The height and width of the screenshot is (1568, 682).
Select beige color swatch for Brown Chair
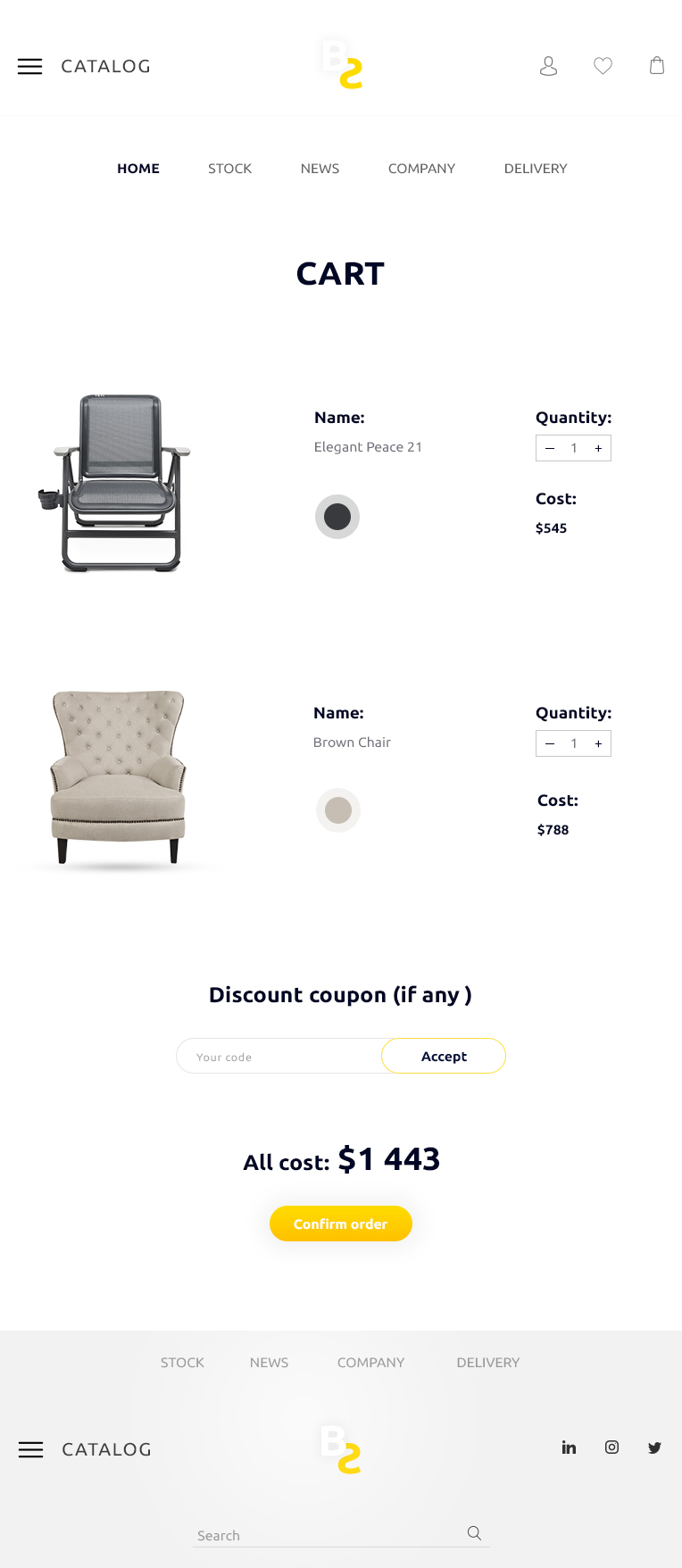[x=338, y=810]
